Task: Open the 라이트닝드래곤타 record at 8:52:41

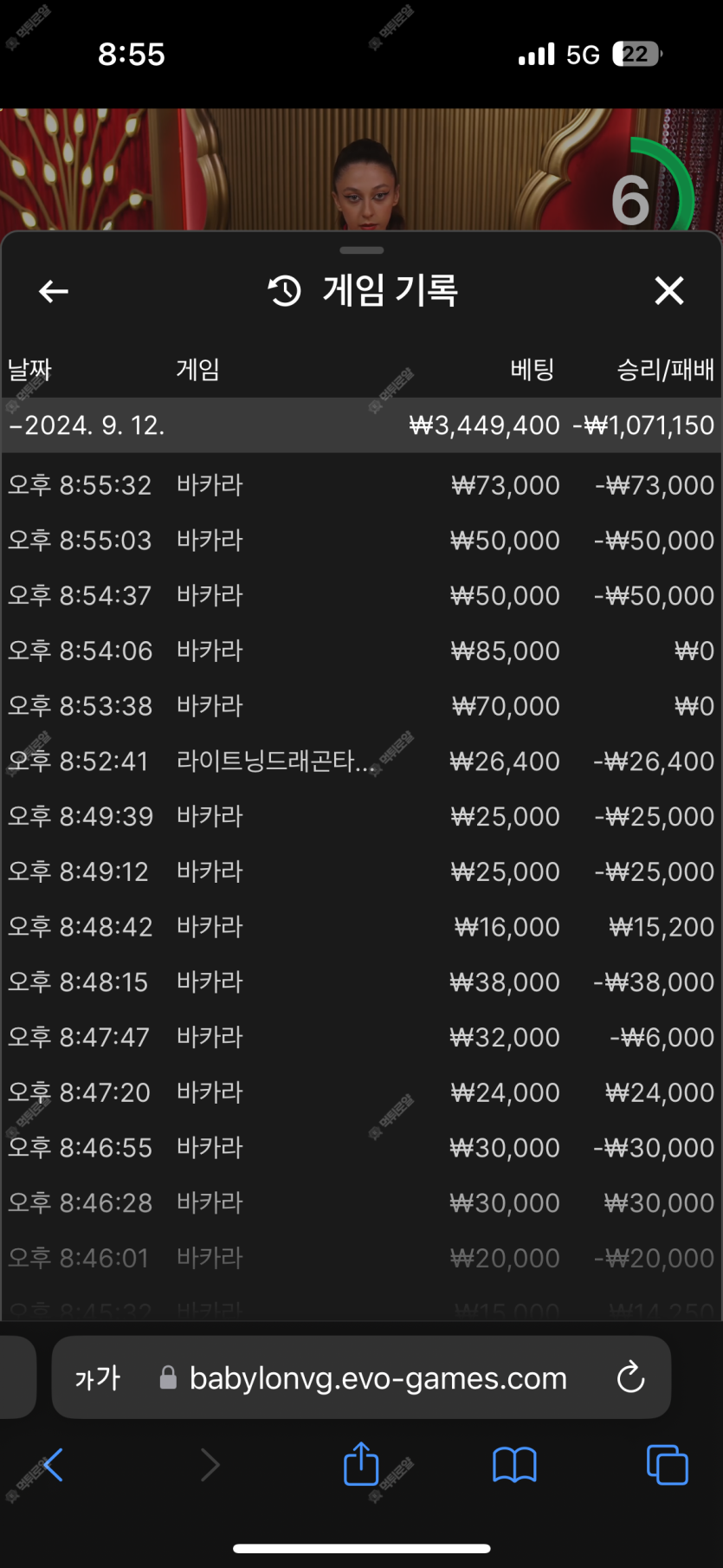Action: tap(362, 761)
